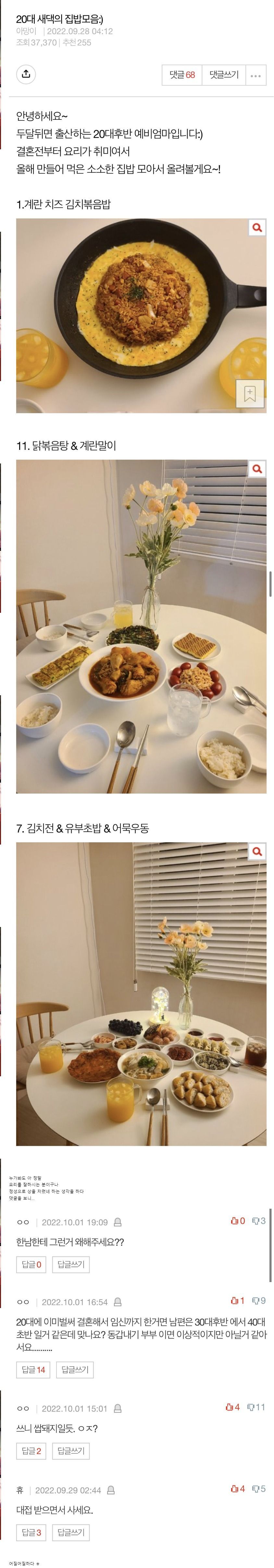Image resolution: width=274 pixels, height=1568 pixels.
Task: Open 답글 14 replies on the 19:54 comment
Action: pos(33,1370)
